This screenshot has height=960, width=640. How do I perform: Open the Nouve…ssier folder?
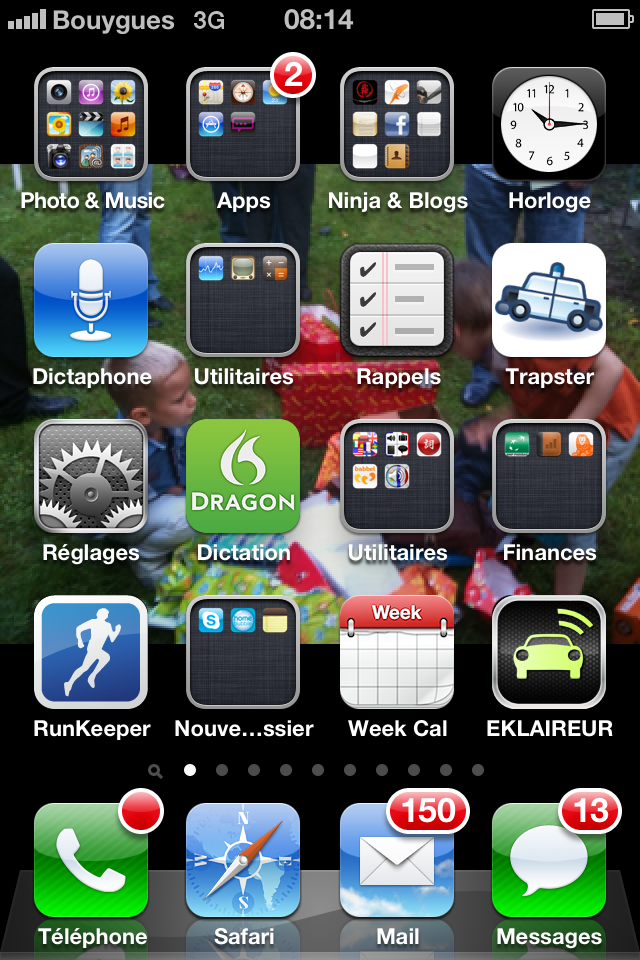tap(243, 652)
